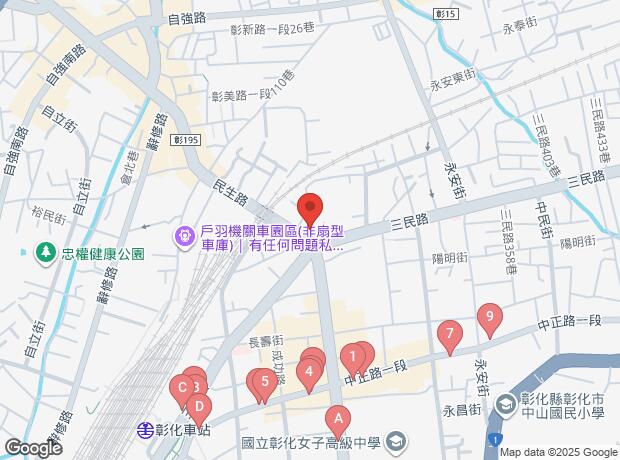
Task: Open 國立彰化女子高級中學 place label
Action: click(x=396, y=441)
